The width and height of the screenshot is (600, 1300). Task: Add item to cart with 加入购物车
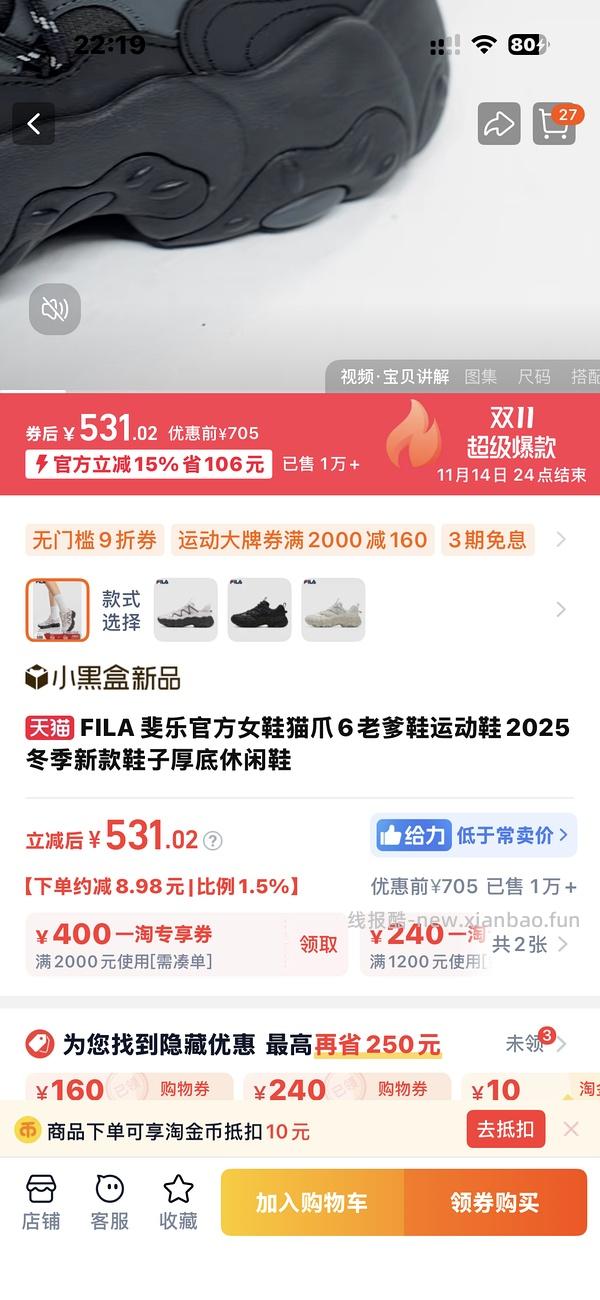click(312, 1203)
